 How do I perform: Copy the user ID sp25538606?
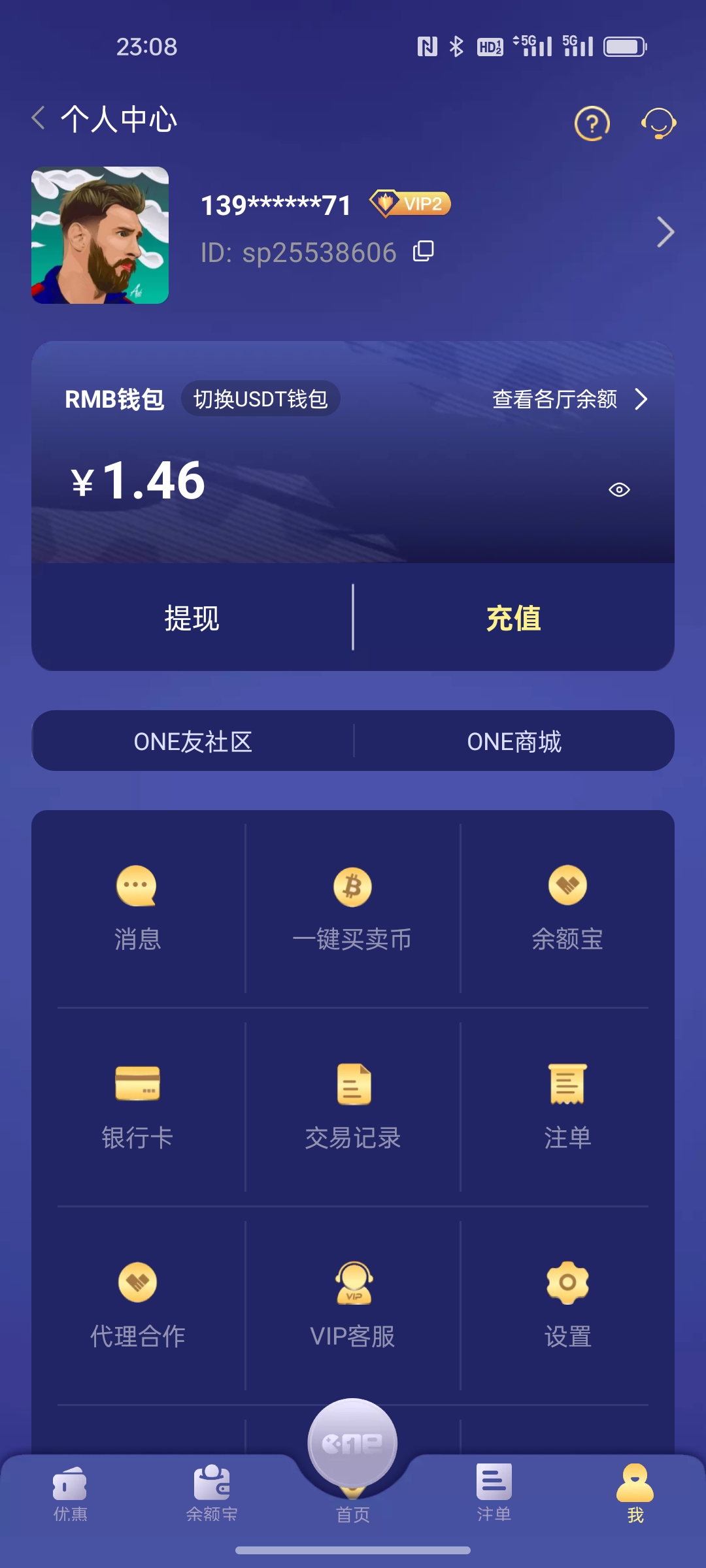tap(424, 252)
